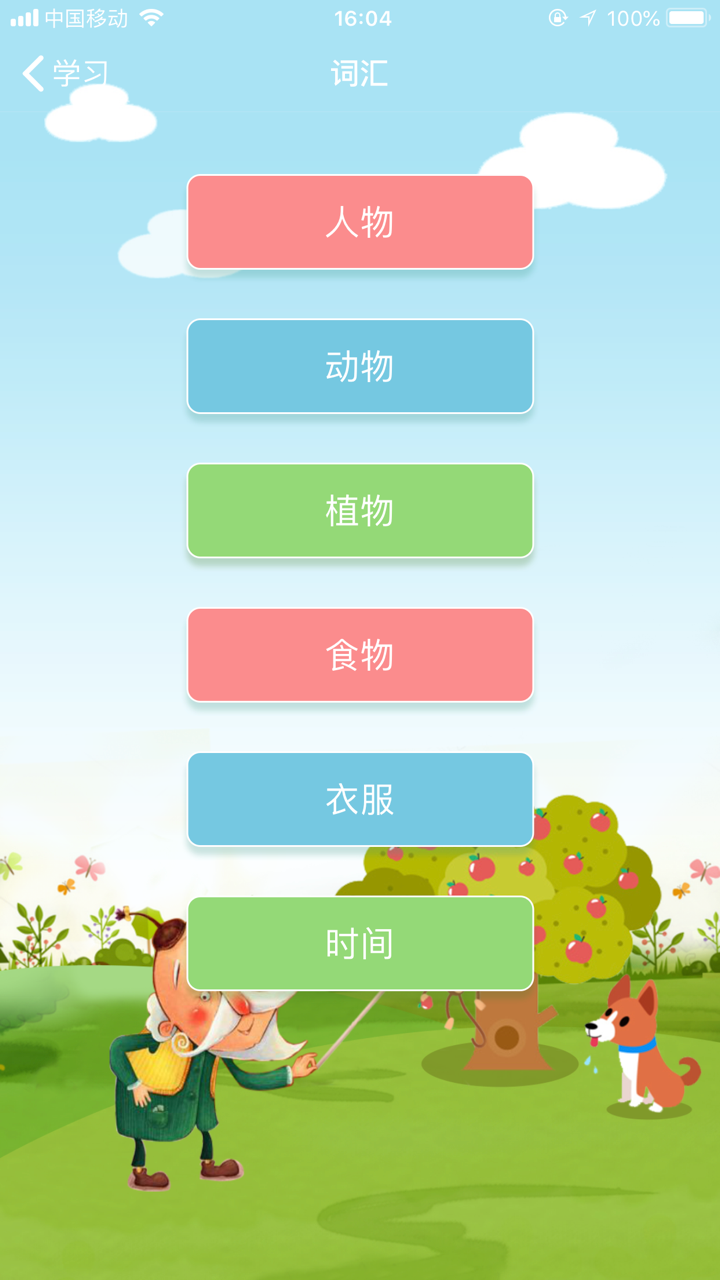Open the 动物 vocabulary category
Screen dimensions: 720x1280
(x=360, y=366)
